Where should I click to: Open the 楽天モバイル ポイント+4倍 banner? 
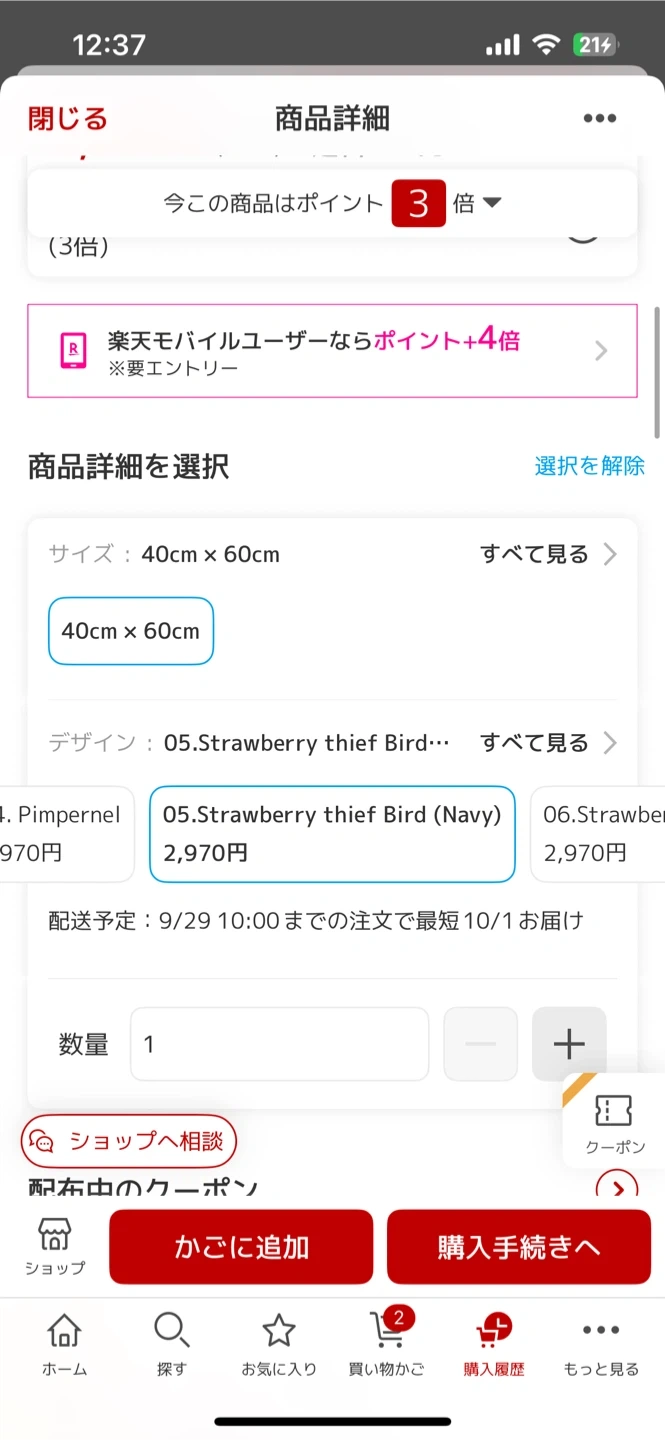332,351
